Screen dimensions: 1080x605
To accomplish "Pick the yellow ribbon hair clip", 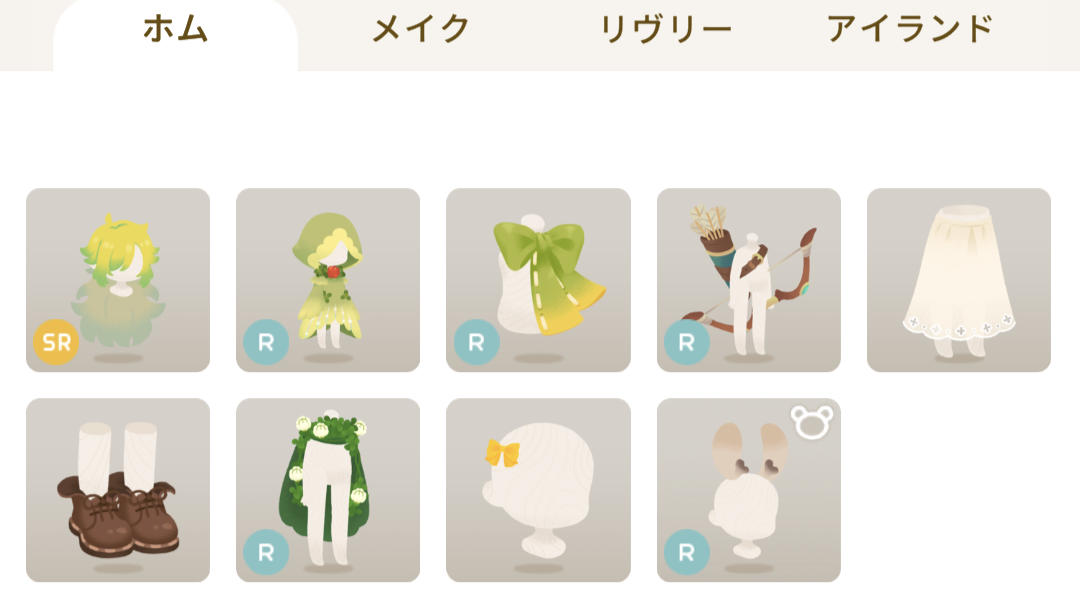I will 538,490.
